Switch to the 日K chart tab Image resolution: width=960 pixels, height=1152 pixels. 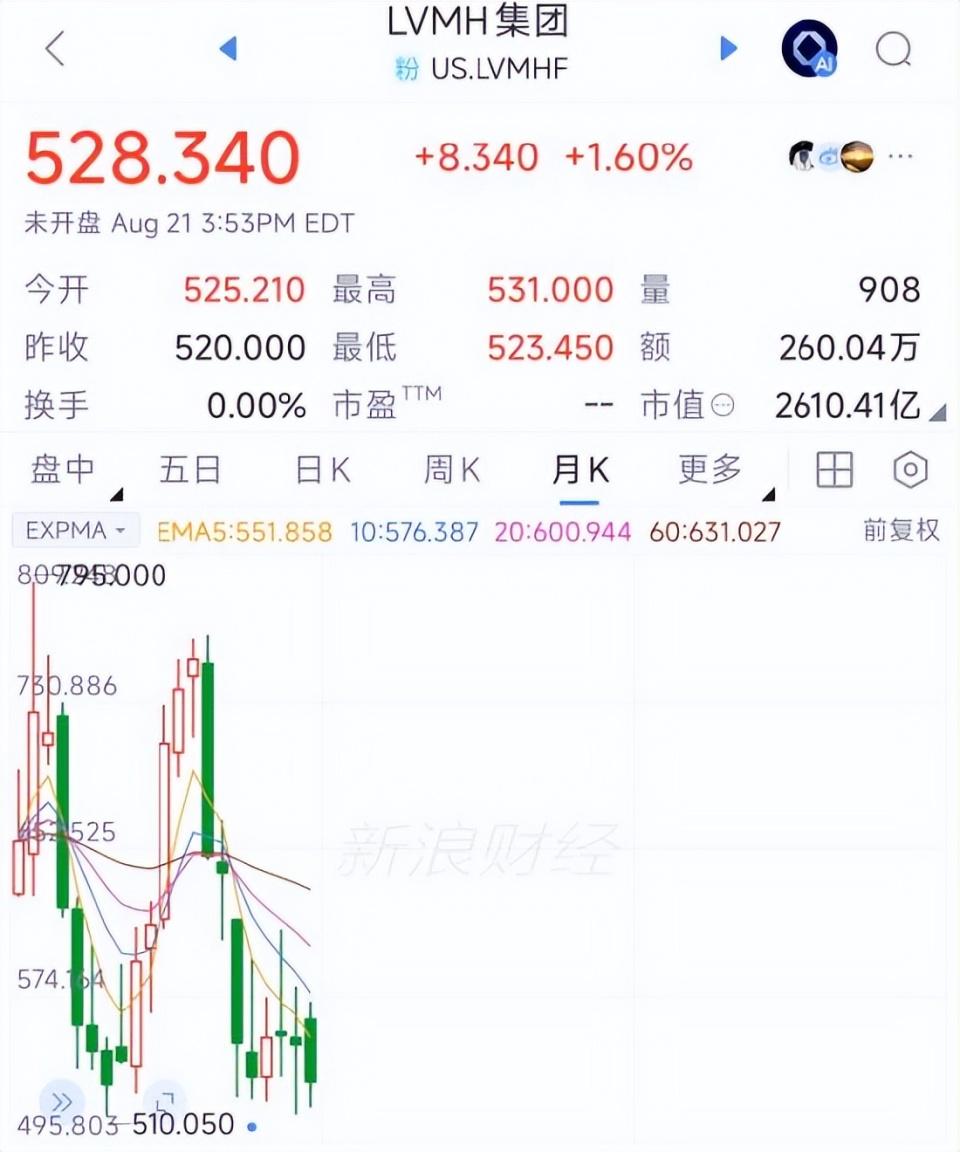click(x=322, y=469)
